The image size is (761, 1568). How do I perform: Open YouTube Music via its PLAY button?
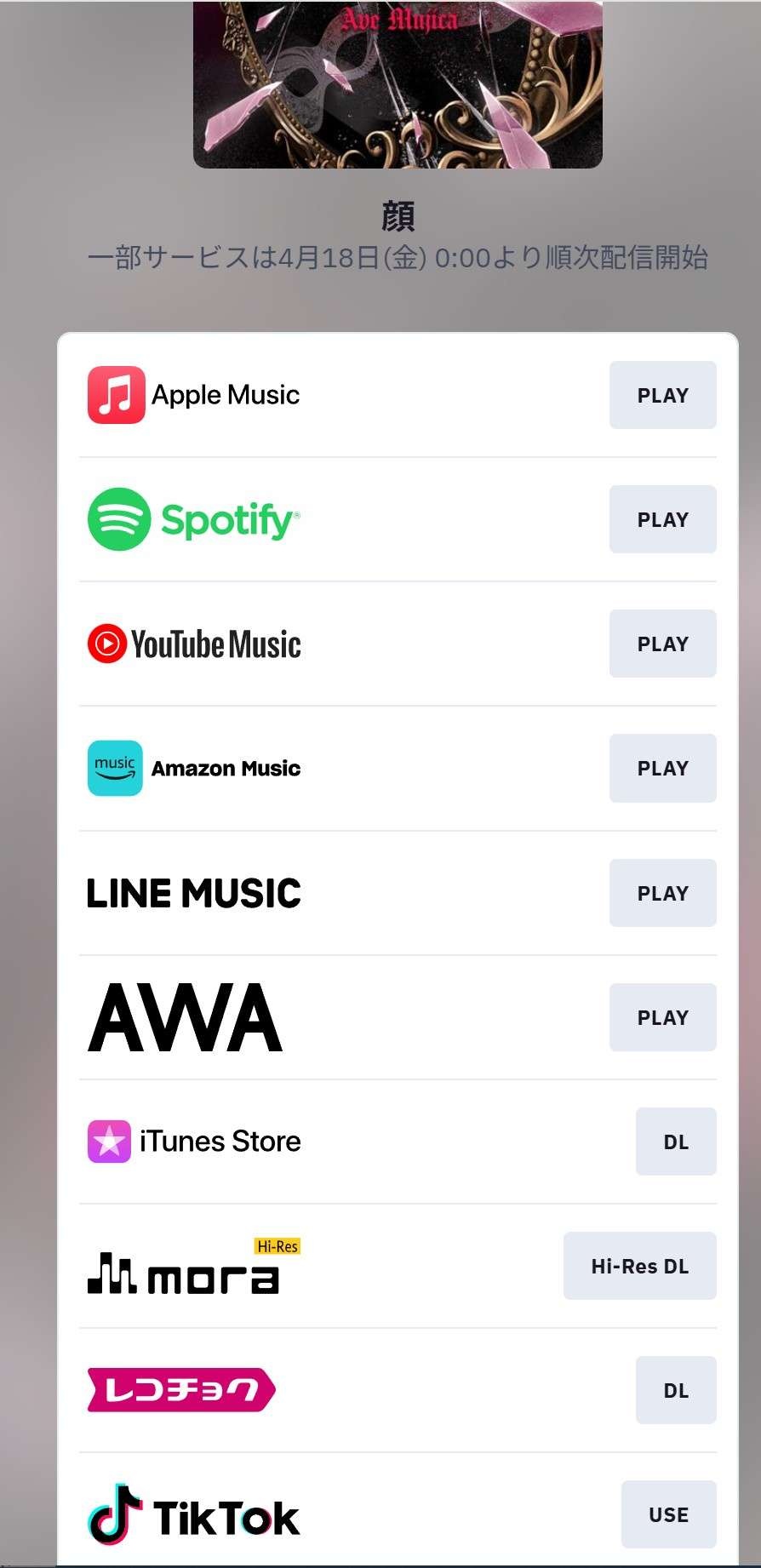[x=662, y=644]
